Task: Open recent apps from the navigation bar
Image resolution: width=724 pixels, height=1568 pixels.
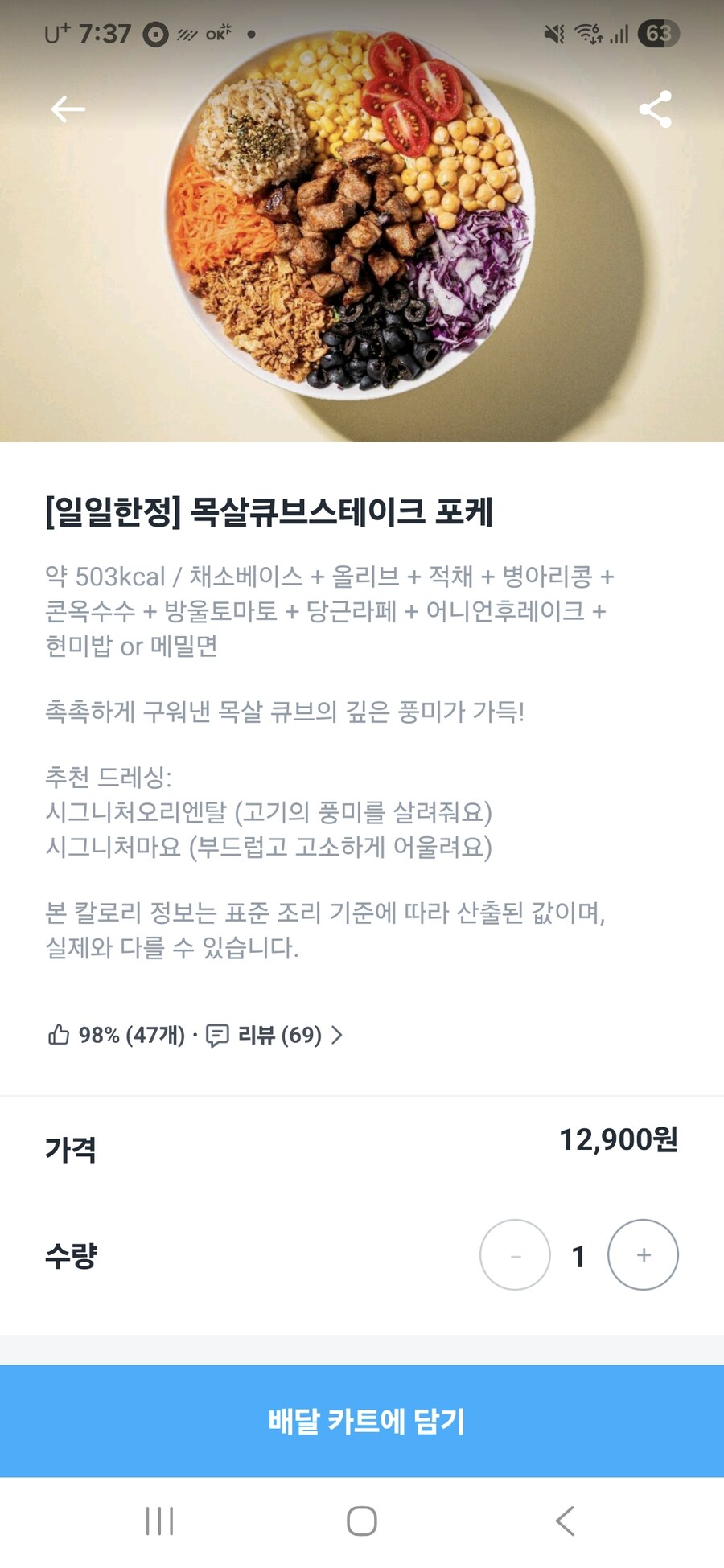Action: 159,1521
